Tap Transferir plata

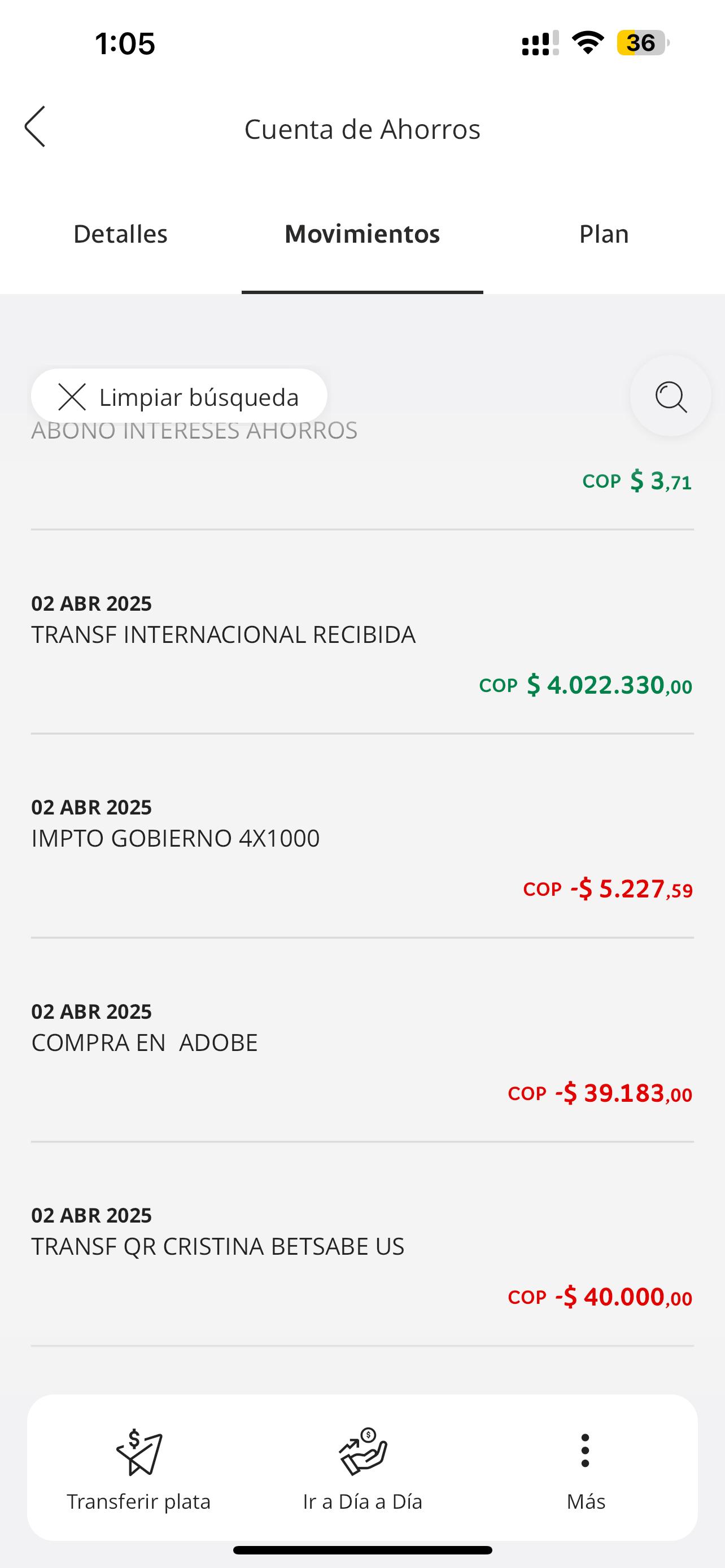[139, 1469]
